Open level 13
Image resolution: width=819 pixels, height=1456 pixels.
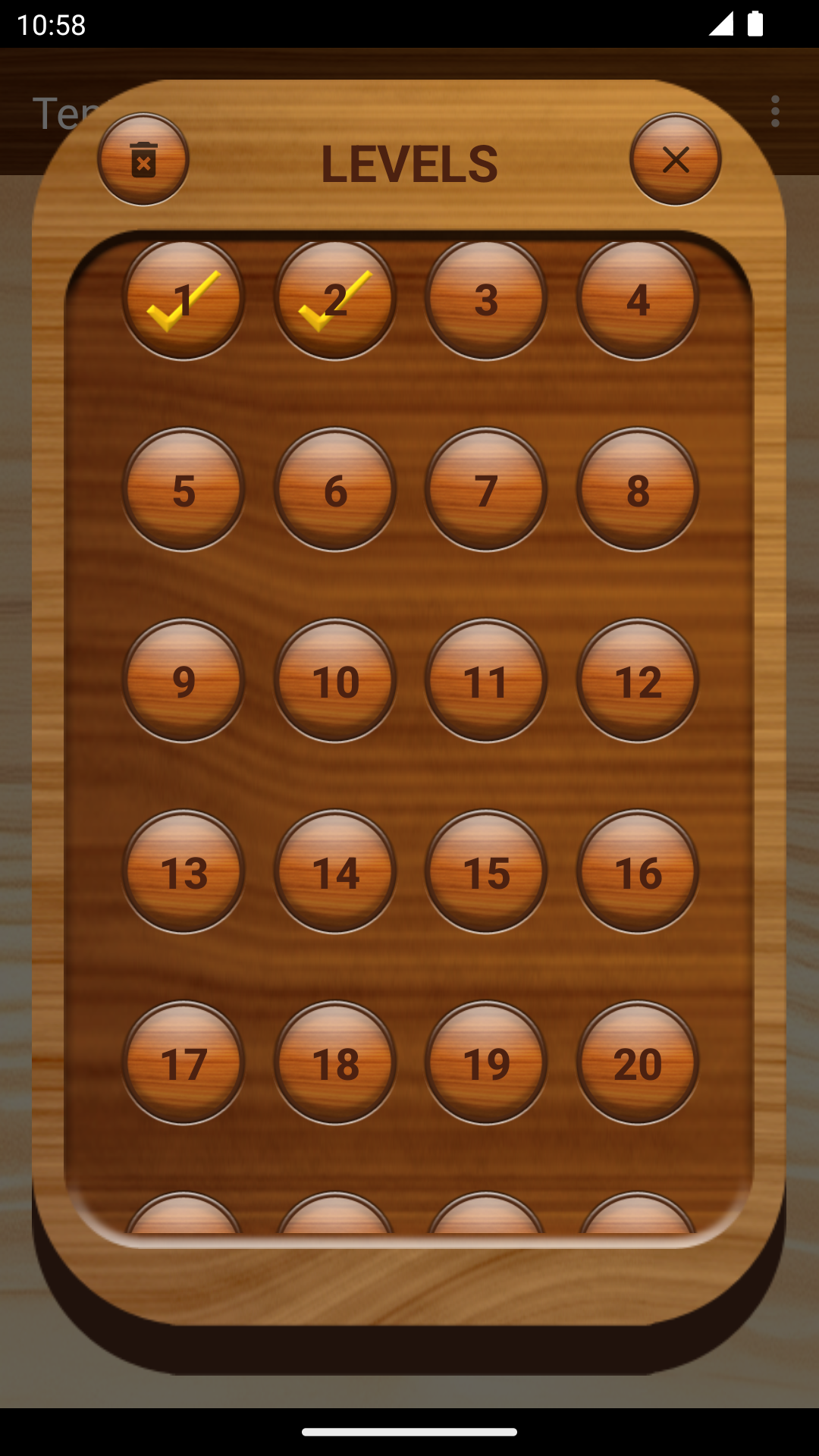pos(184,872)
